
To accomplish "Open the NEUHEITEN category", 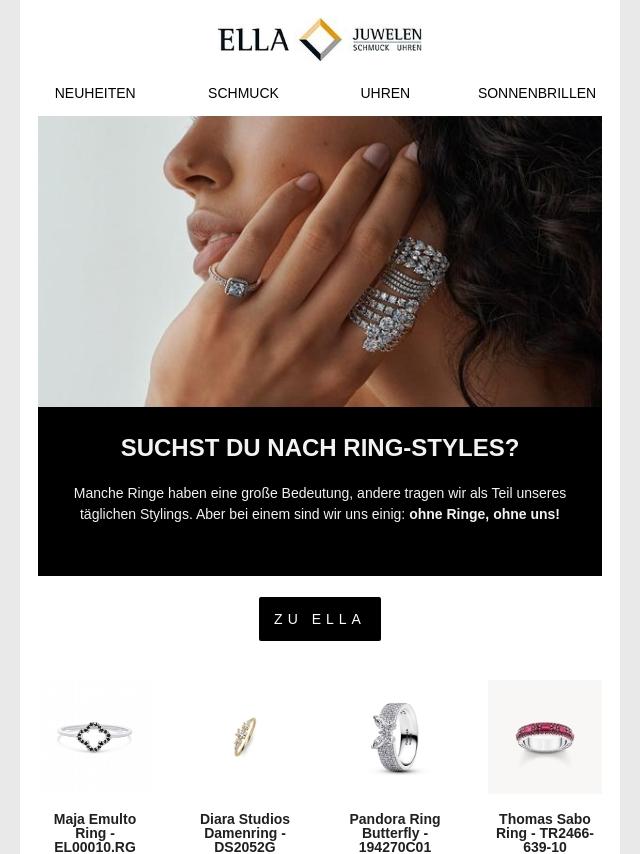I will 95,93.
